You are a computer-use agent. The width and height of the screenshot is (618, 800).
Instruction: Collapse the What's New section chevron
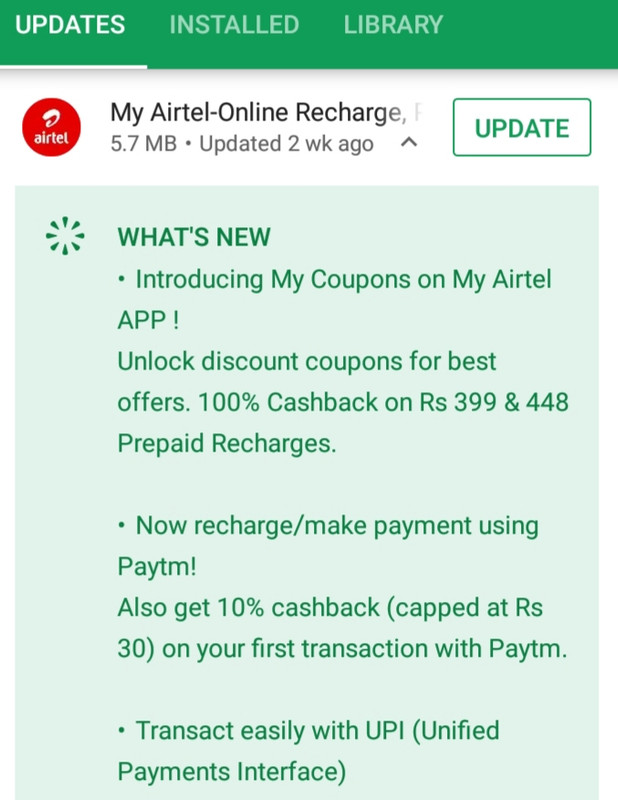coord(408,144)
